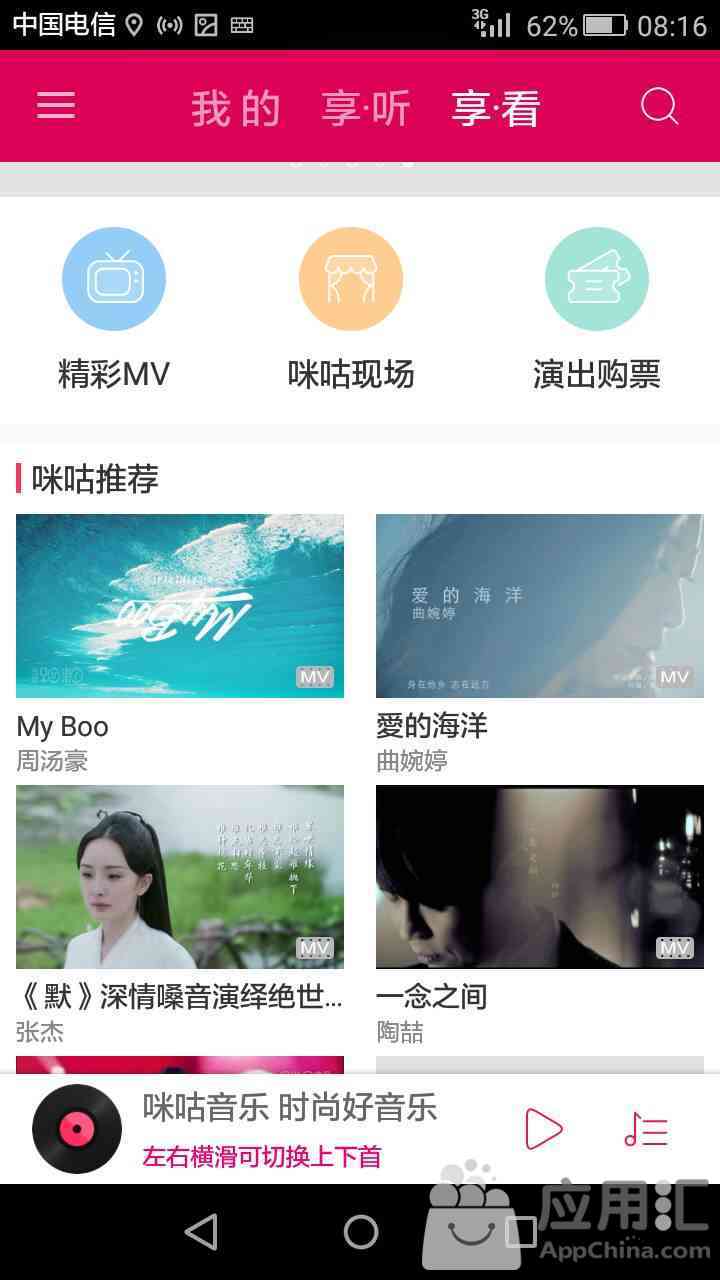Switch to the 我的 tab
This screenshot has width=720, height=1280.
tap(236, 108)
